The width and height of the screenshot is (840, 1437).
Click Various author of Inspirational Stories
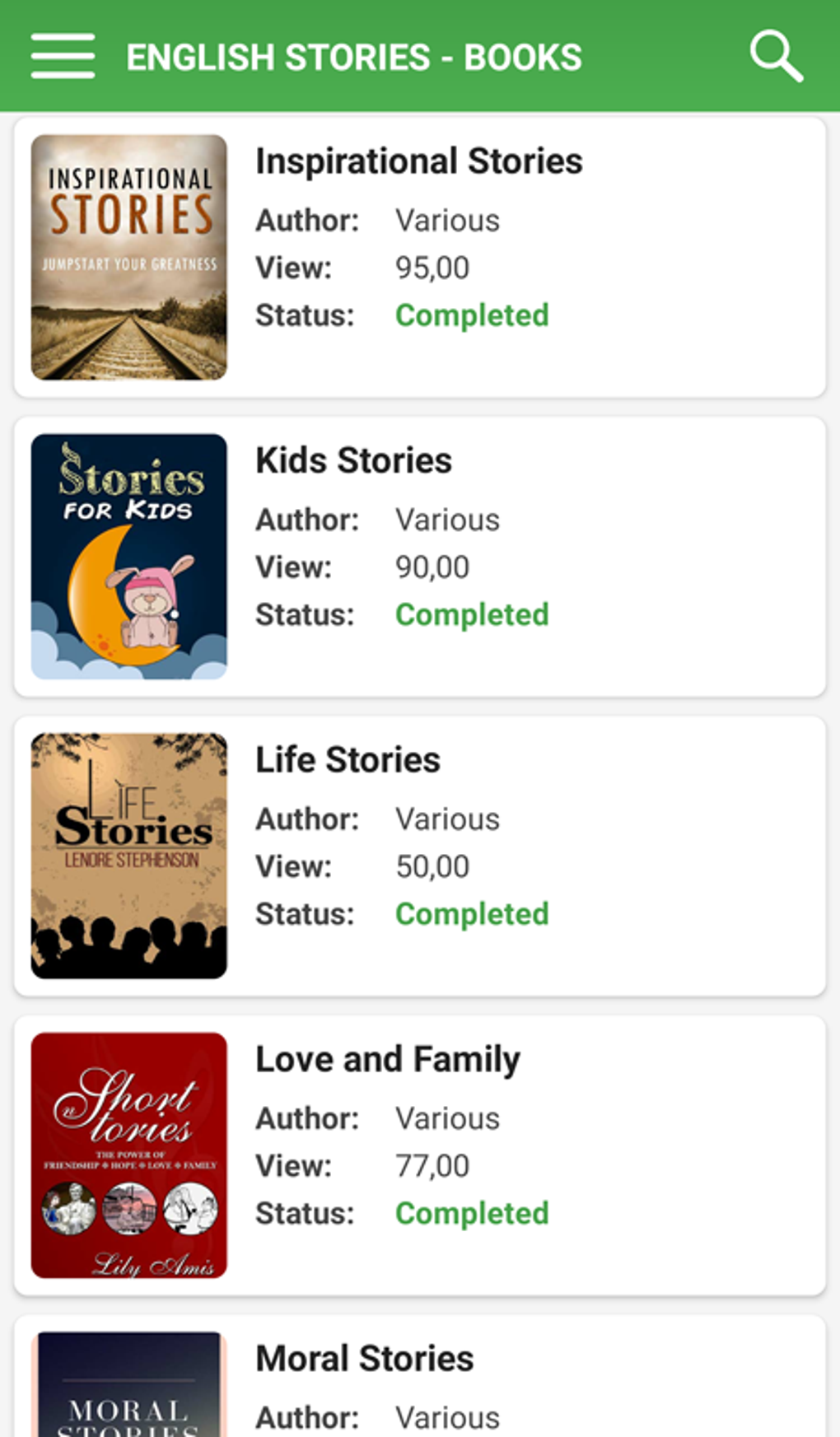(x=447, y=220)
